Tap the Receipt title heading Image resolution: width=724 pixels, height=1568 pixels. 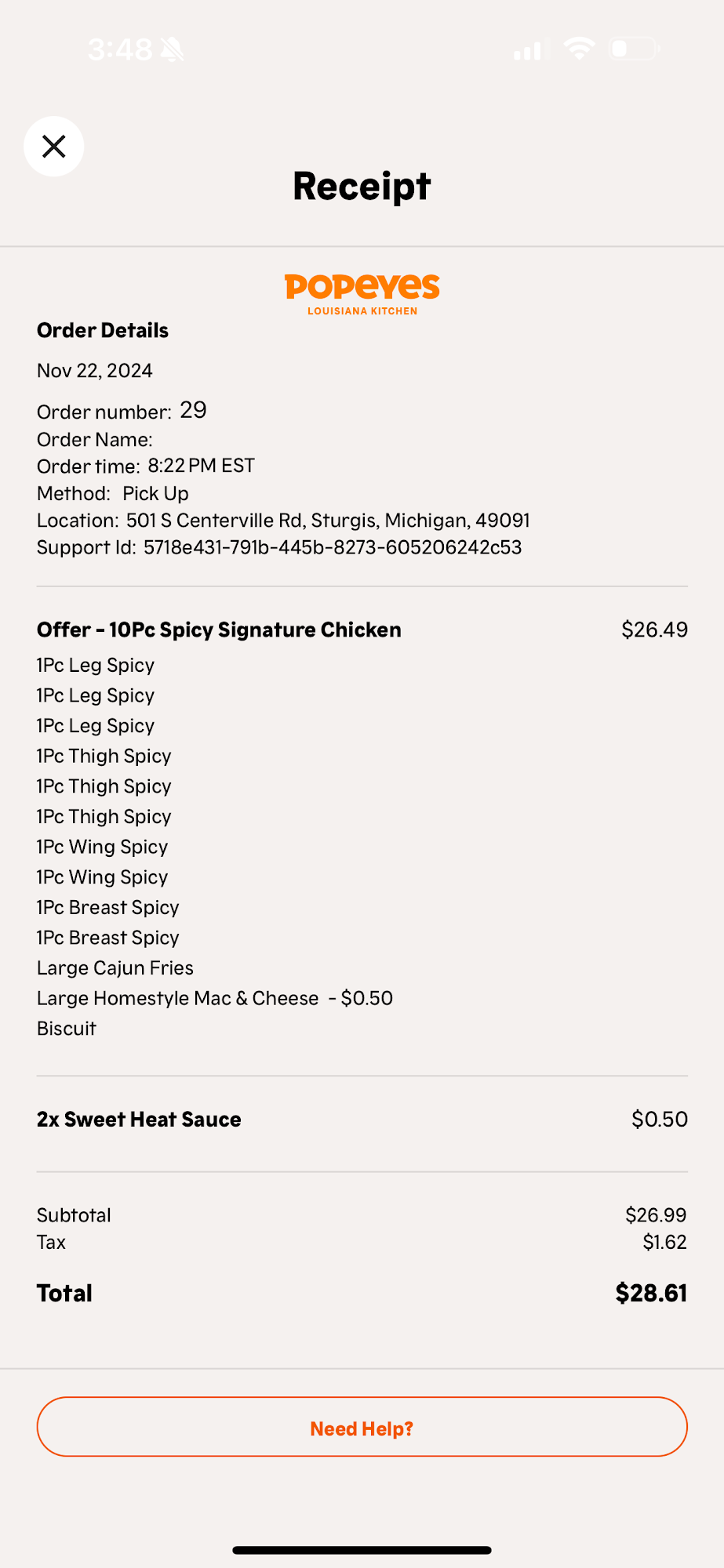click(x=361, y=185)
